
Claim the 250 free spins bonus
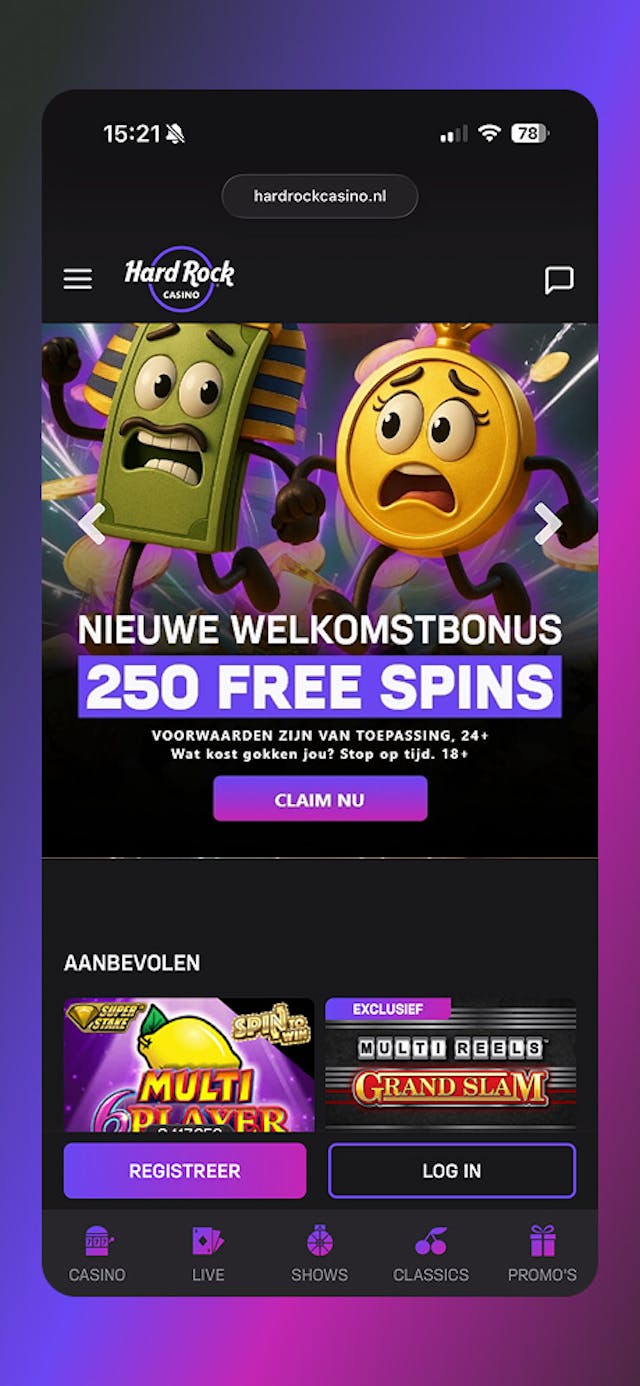pos(320,800)
